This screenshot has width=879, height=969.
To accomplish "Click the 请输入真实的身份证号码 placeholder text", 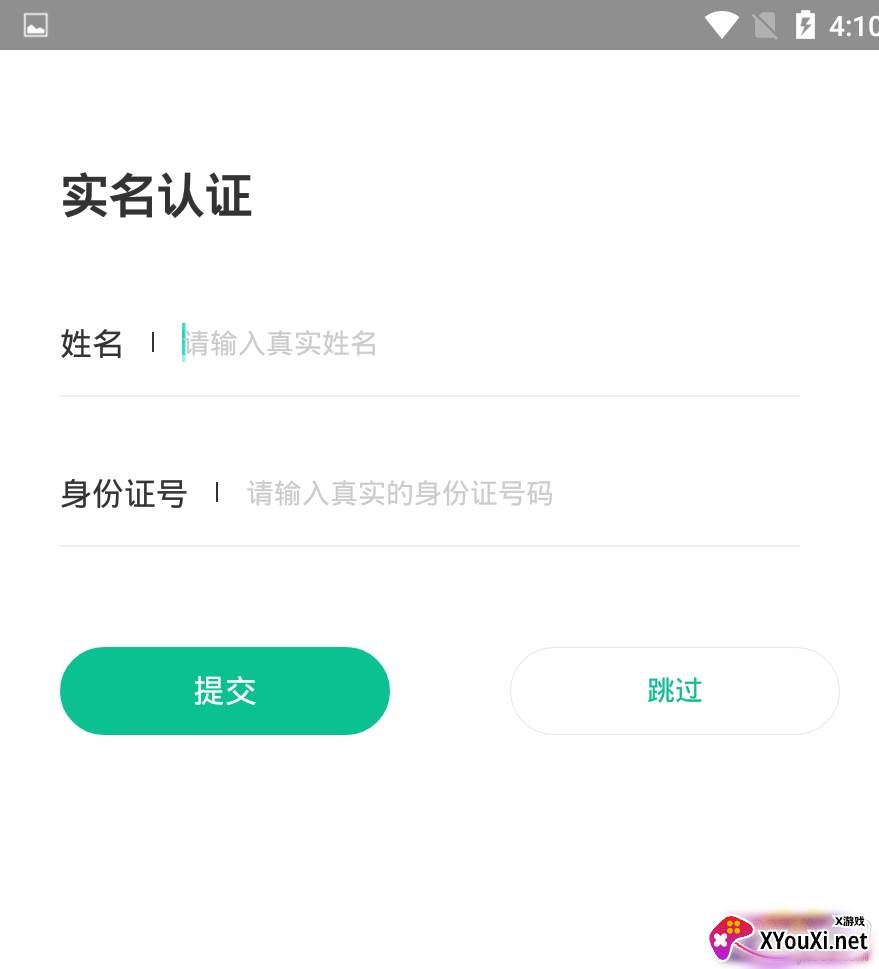I will (x=400, y=493).
